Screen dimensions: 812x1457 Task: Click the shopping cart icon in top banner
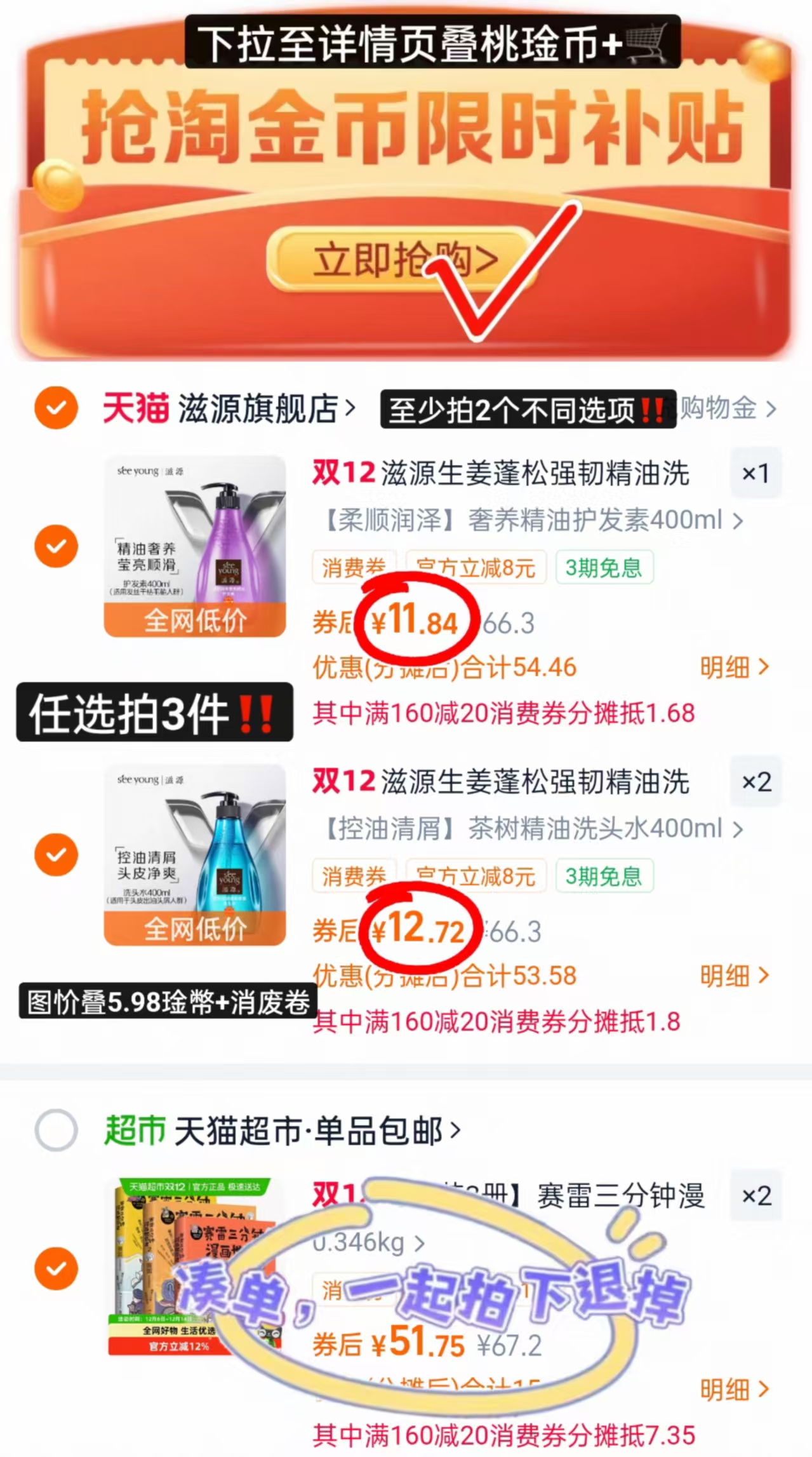point(643,43)
